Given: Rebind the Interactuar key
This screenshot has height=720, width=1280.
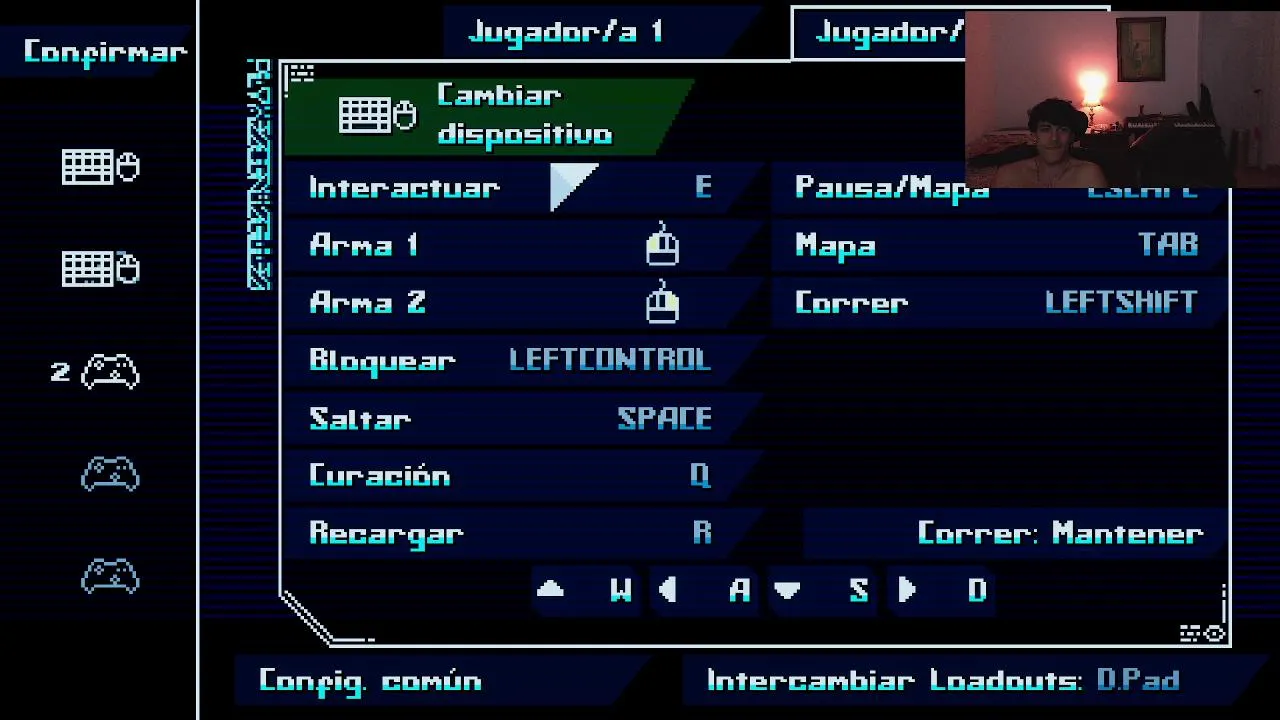Looking at the screenshot, I should (510, 188).
